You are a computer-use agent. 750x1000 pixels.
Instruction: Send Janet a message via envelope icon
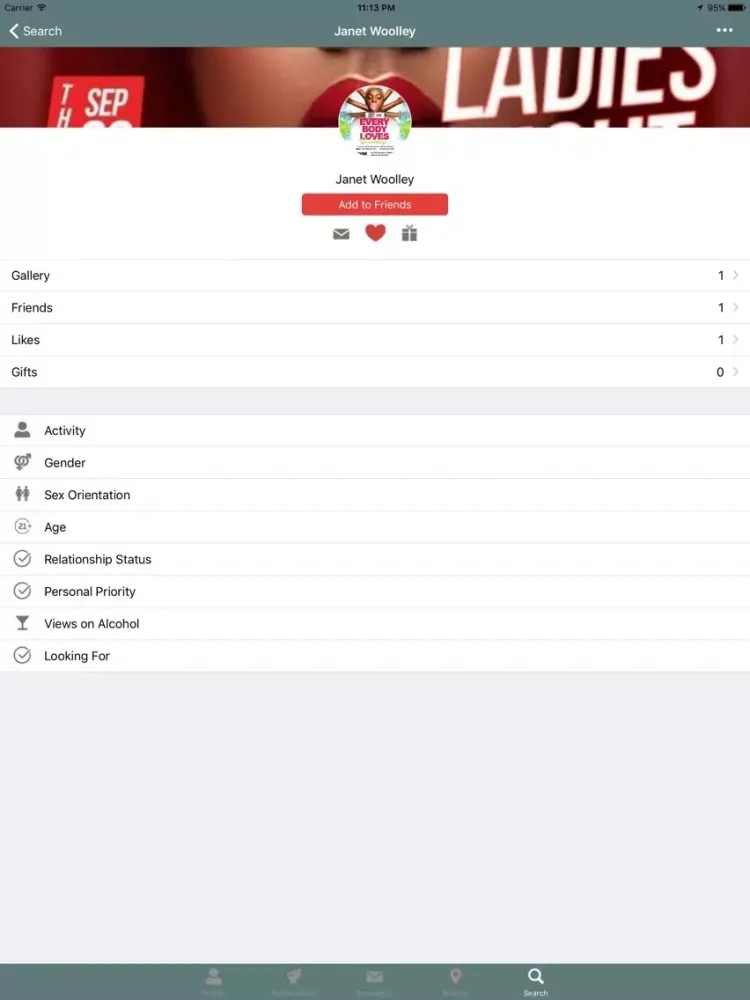(x=341, y=234)
